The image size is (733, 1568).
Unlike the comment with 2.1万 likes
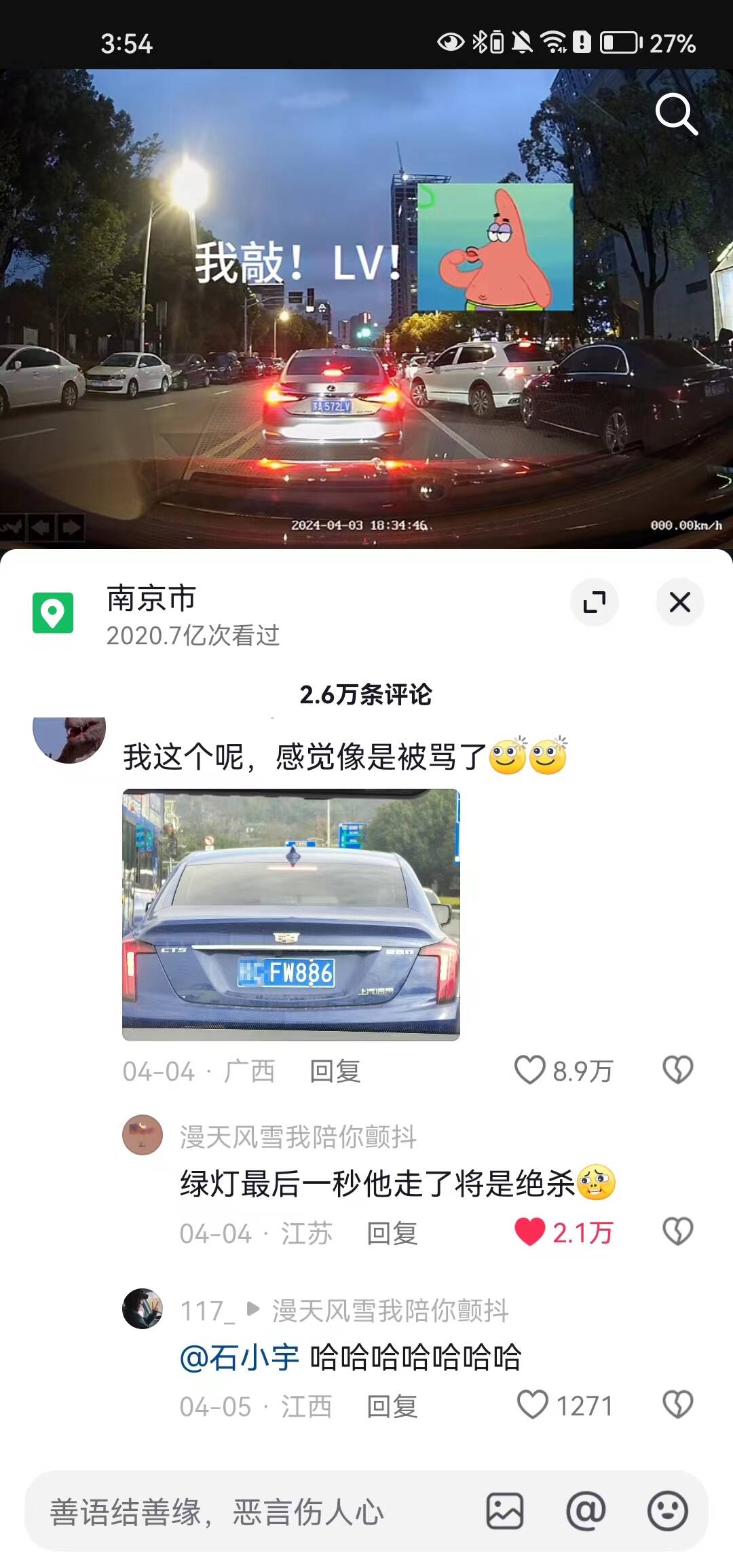[530, 1232]
